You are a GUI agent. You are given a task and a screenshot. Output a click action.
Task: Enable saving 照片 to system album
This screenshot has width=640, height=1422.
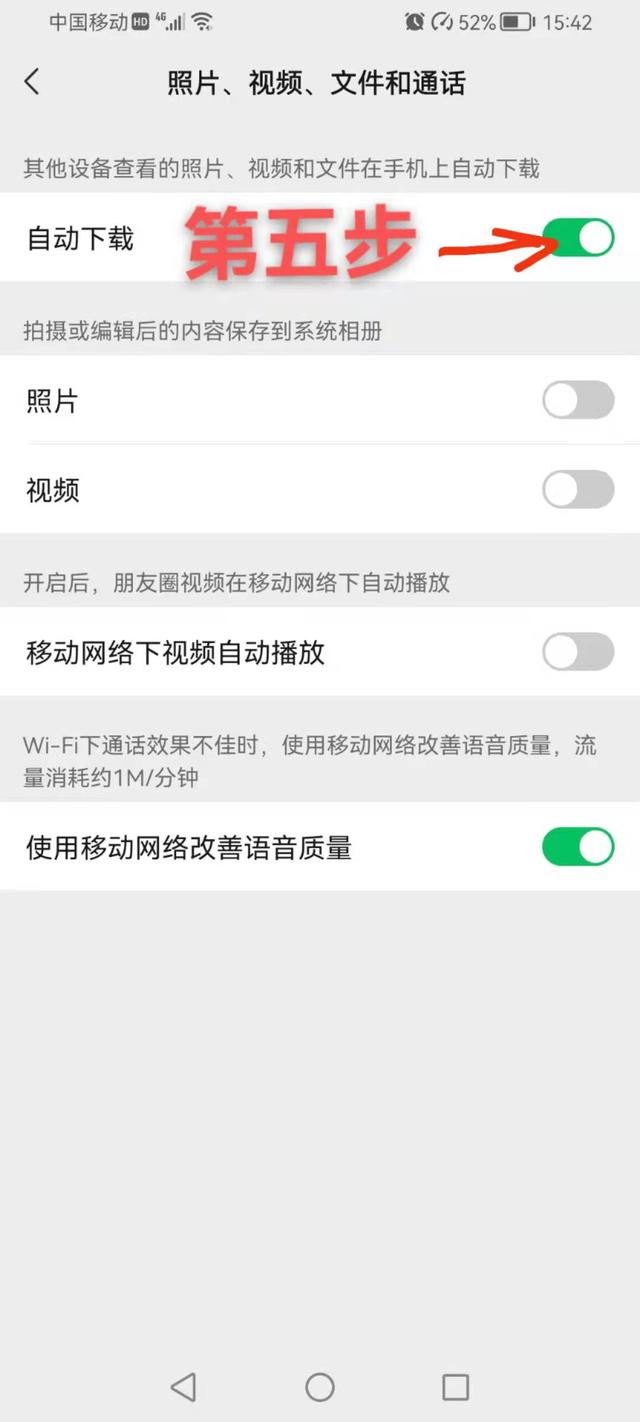(578, 400)
